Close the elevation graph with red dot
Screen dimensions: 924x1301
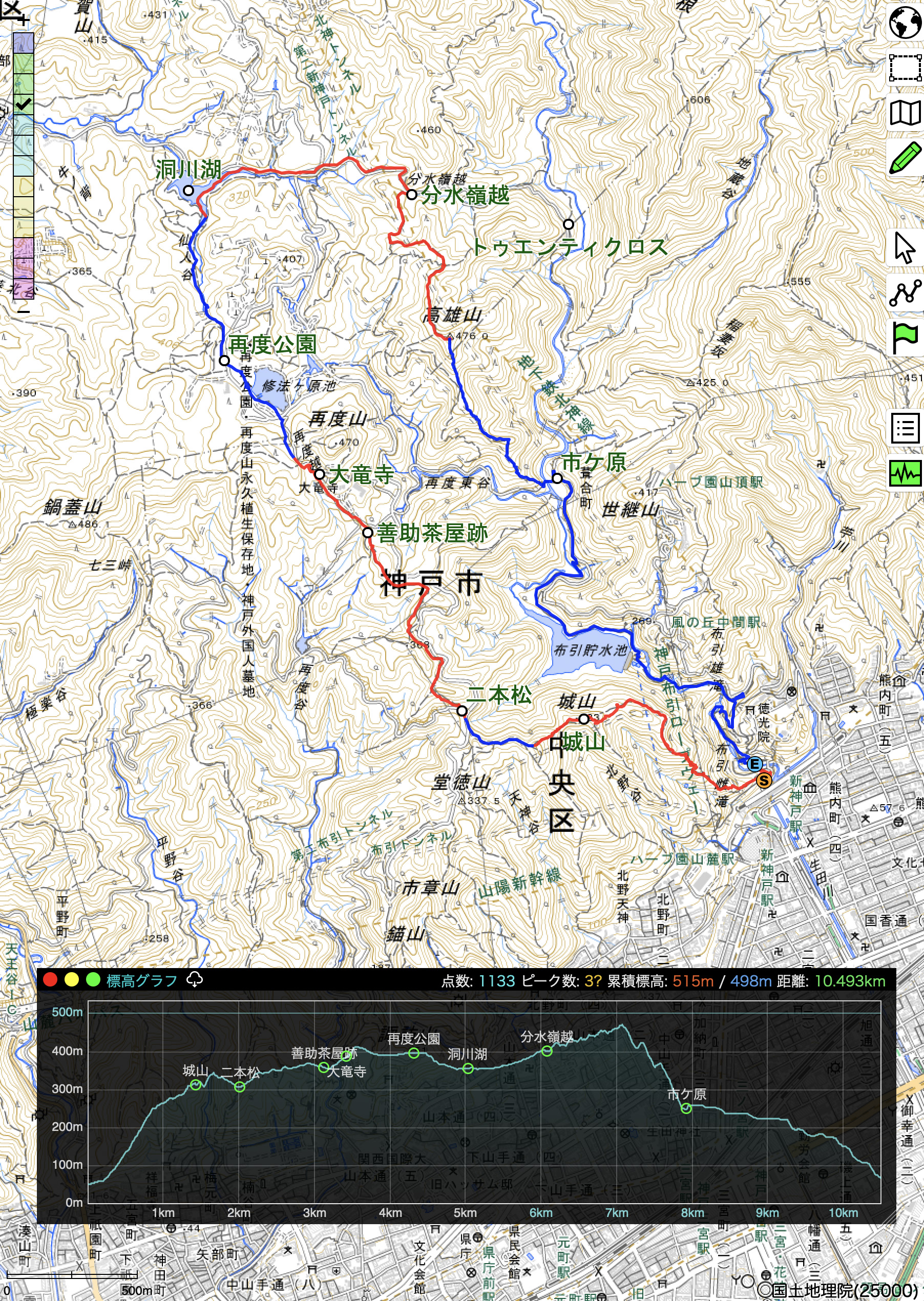point(51,979)
